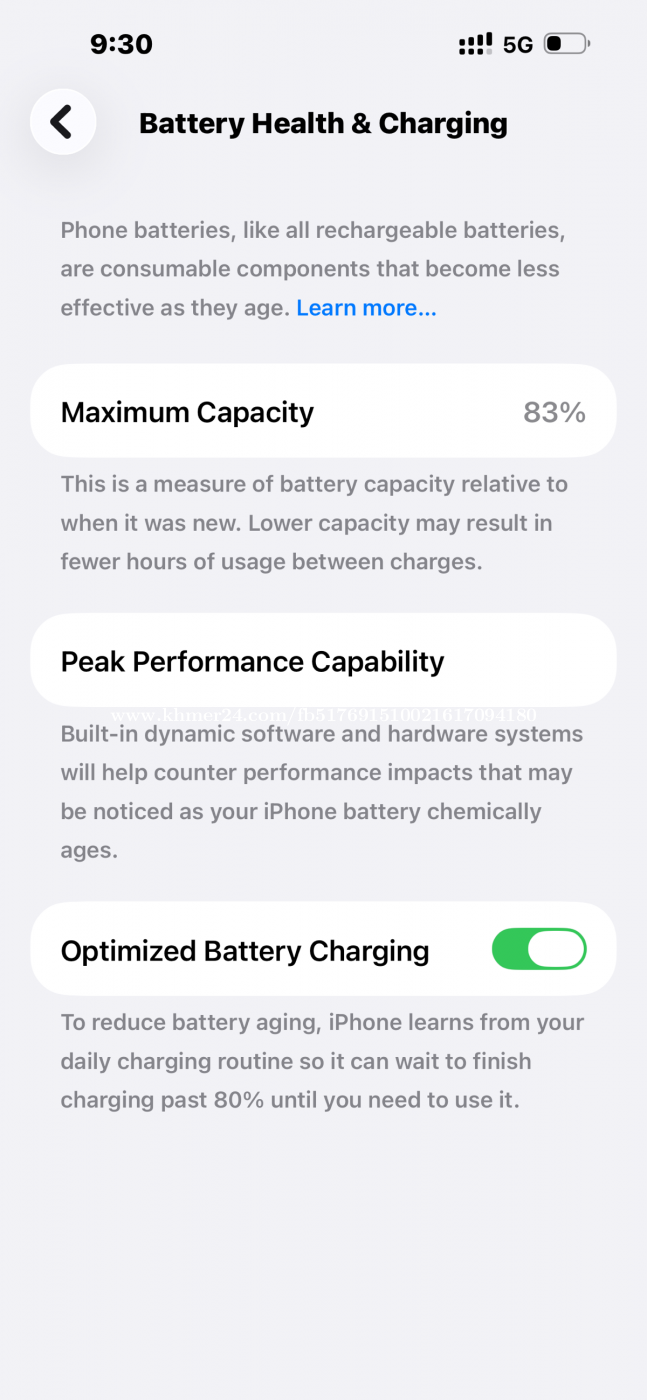Go back from Battery Health & Charging
The image size is (647, 1400).
click(x=63, y=122)
